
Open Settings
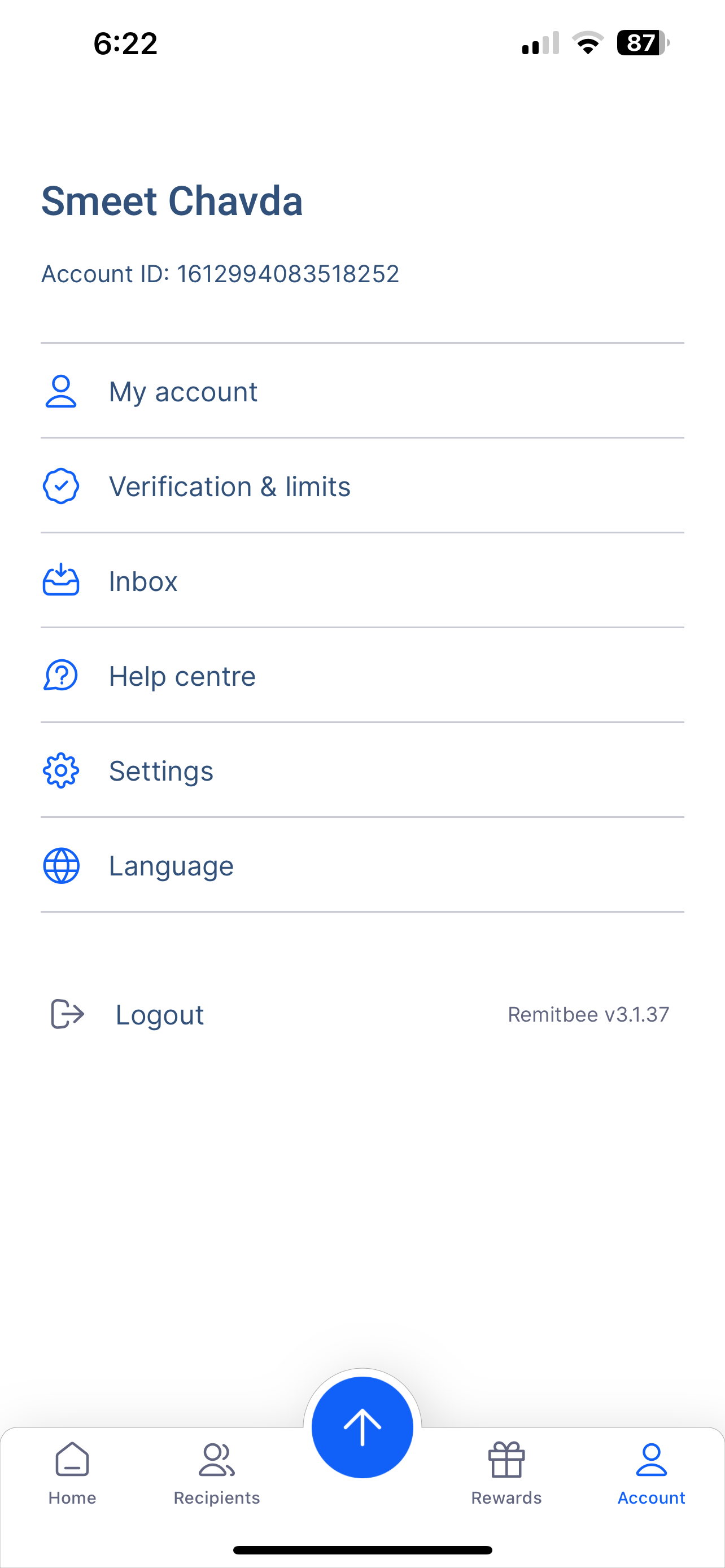(x=362, y=770)
